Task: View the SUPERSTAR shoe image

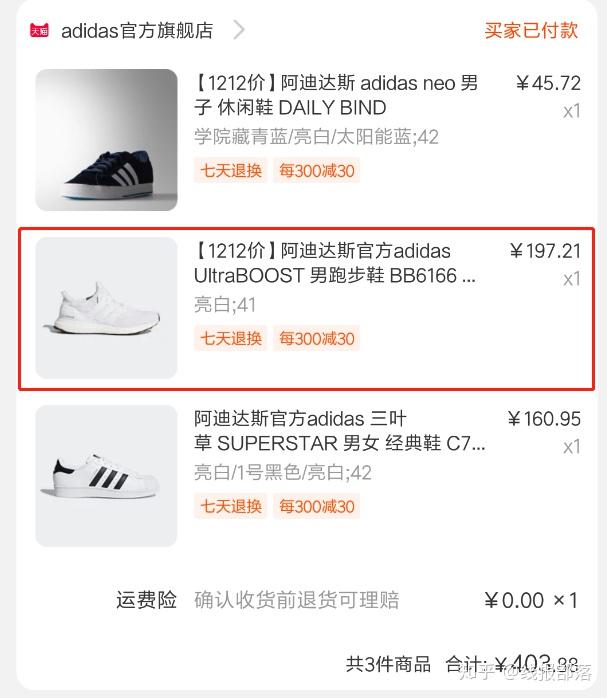Action: click(106, 475)
